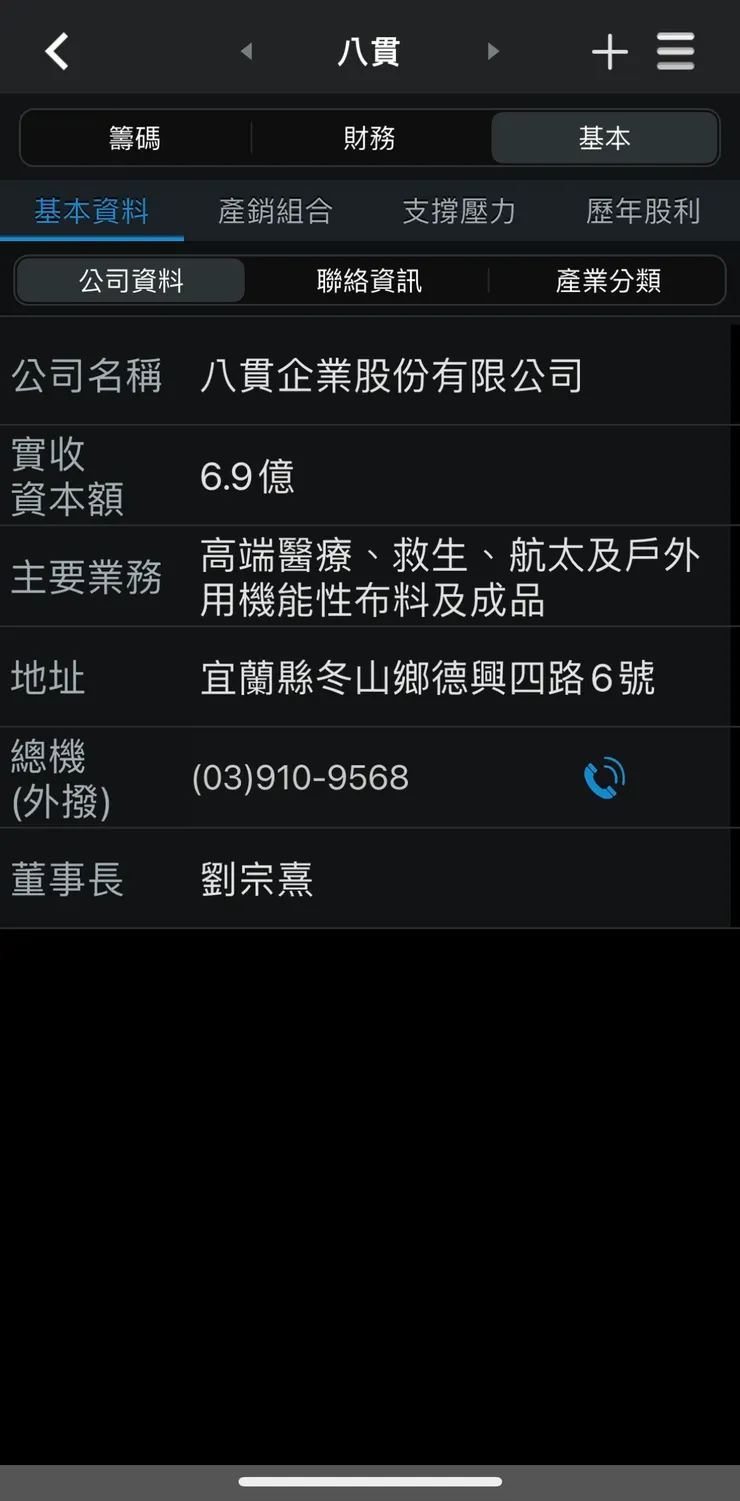
Task: Open the 產銷組合 section
Action: click(x=277, y=211)
